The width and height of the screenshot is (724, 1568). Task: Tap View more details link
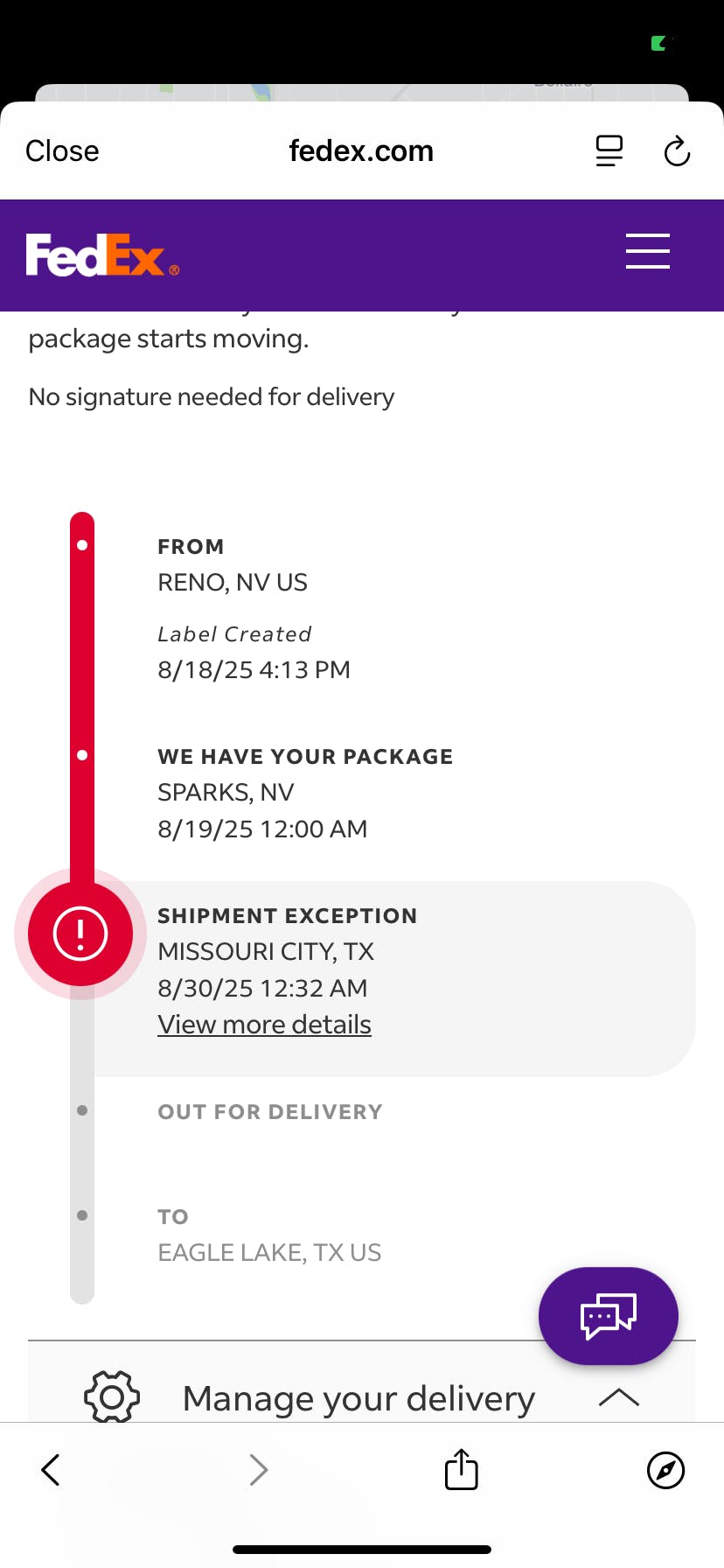264,1024
